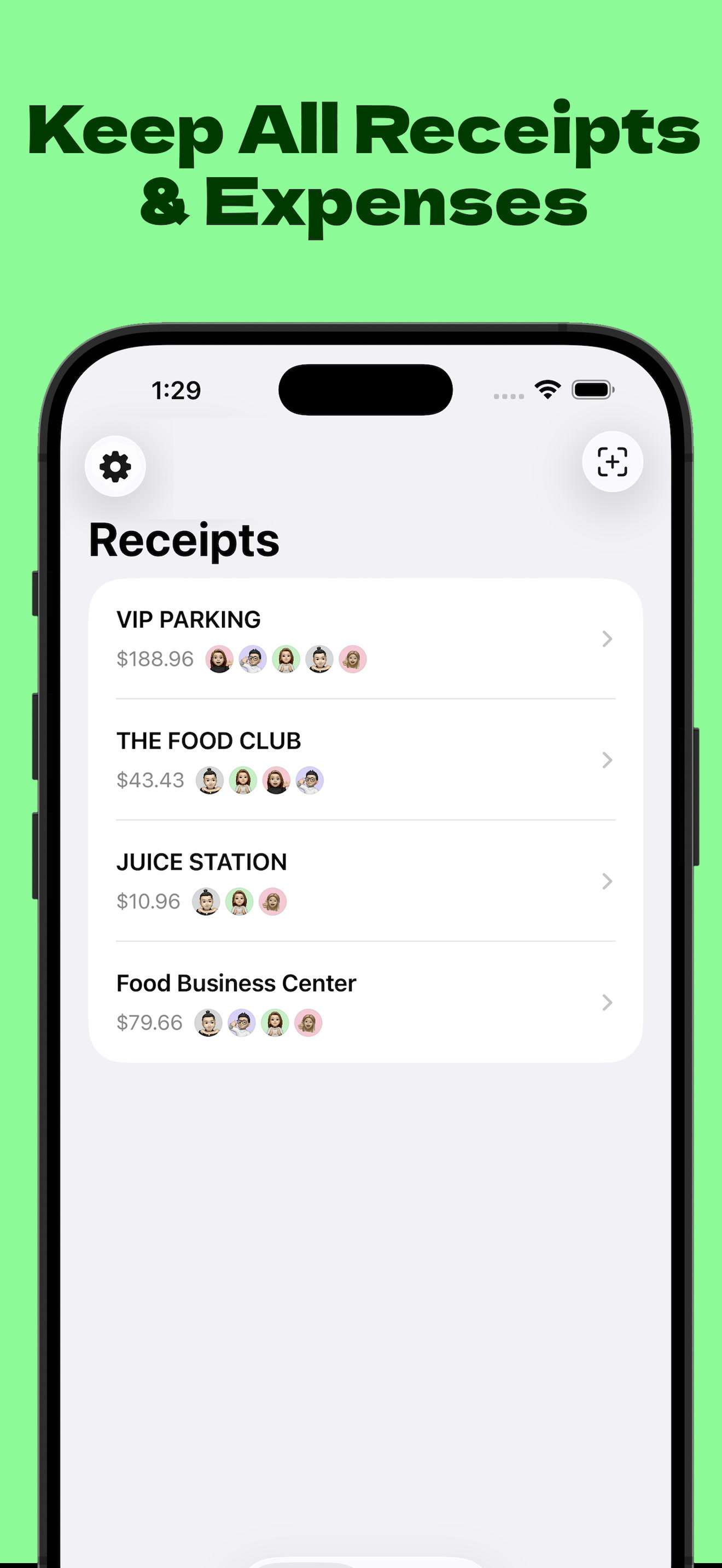Tap the last avatar on VIP PARKING receipt
The image size is (722, 1568).
pos(354,659)
